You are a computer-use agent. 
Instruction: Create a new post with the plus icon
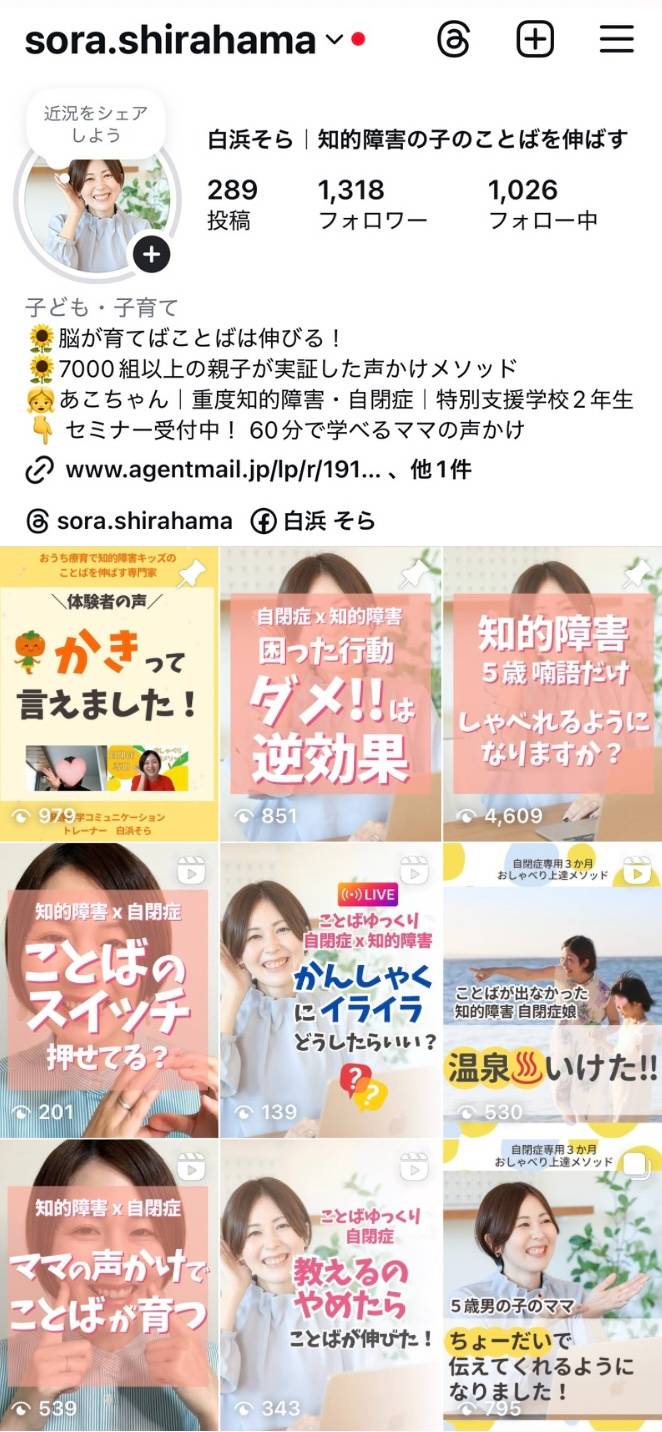pyautogui.click(x=535, y=40)
